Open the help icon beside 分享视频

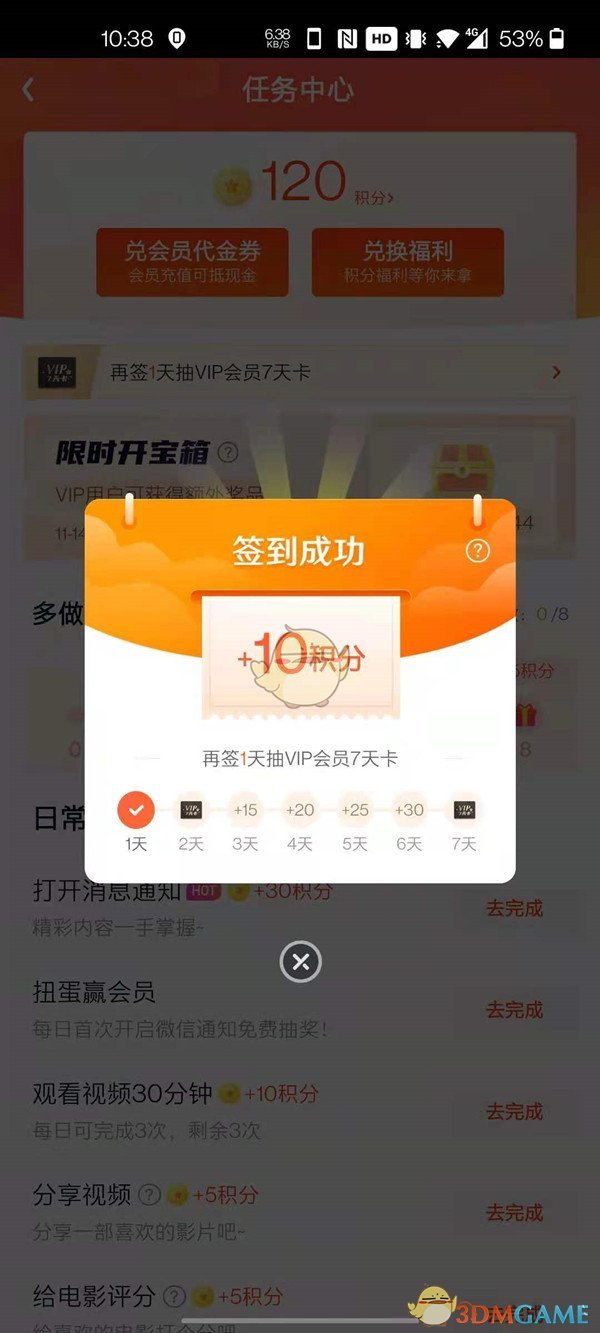[x=149, y=1194]
